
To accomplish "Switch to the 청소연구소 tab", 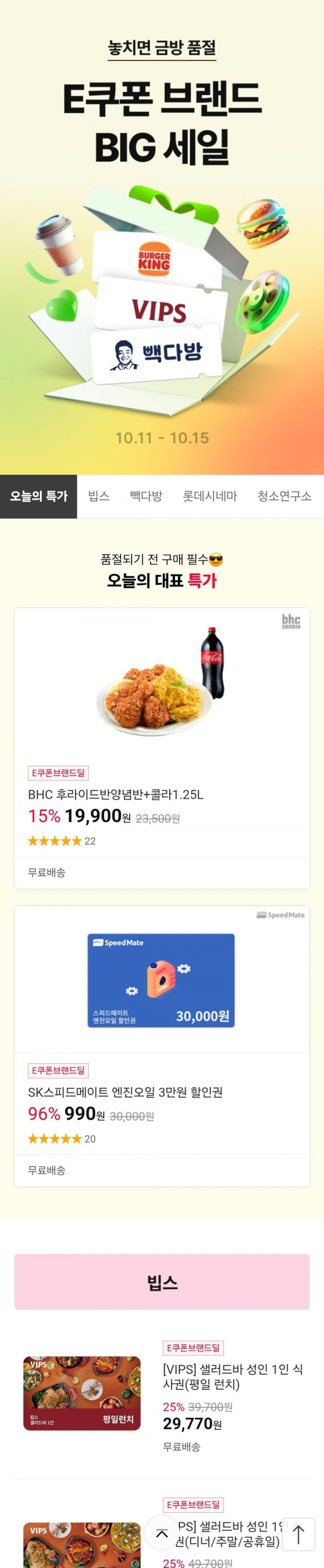I will click(284, 496).
